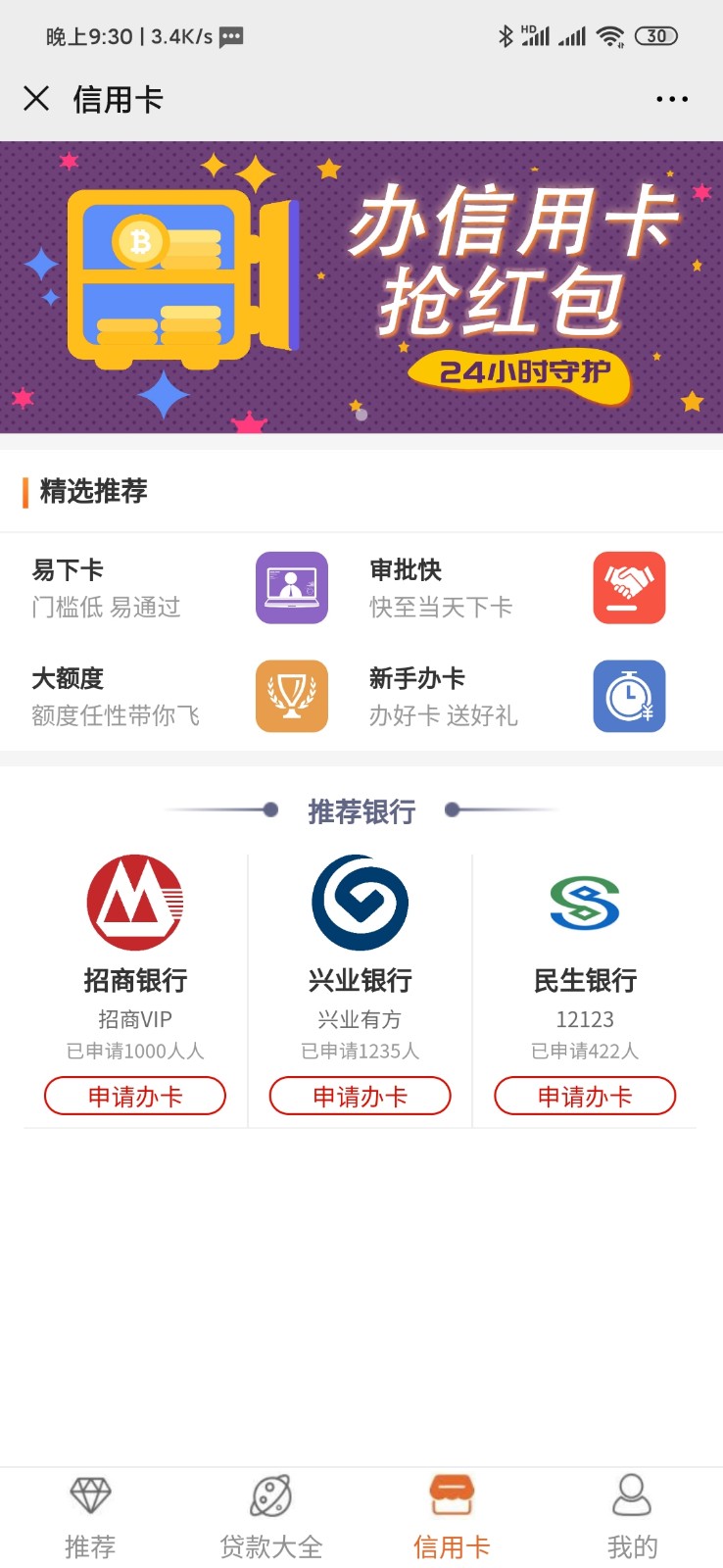Select the 信用卡 bottom tab
The image size is (723, 1568).
coord(452,1517)
